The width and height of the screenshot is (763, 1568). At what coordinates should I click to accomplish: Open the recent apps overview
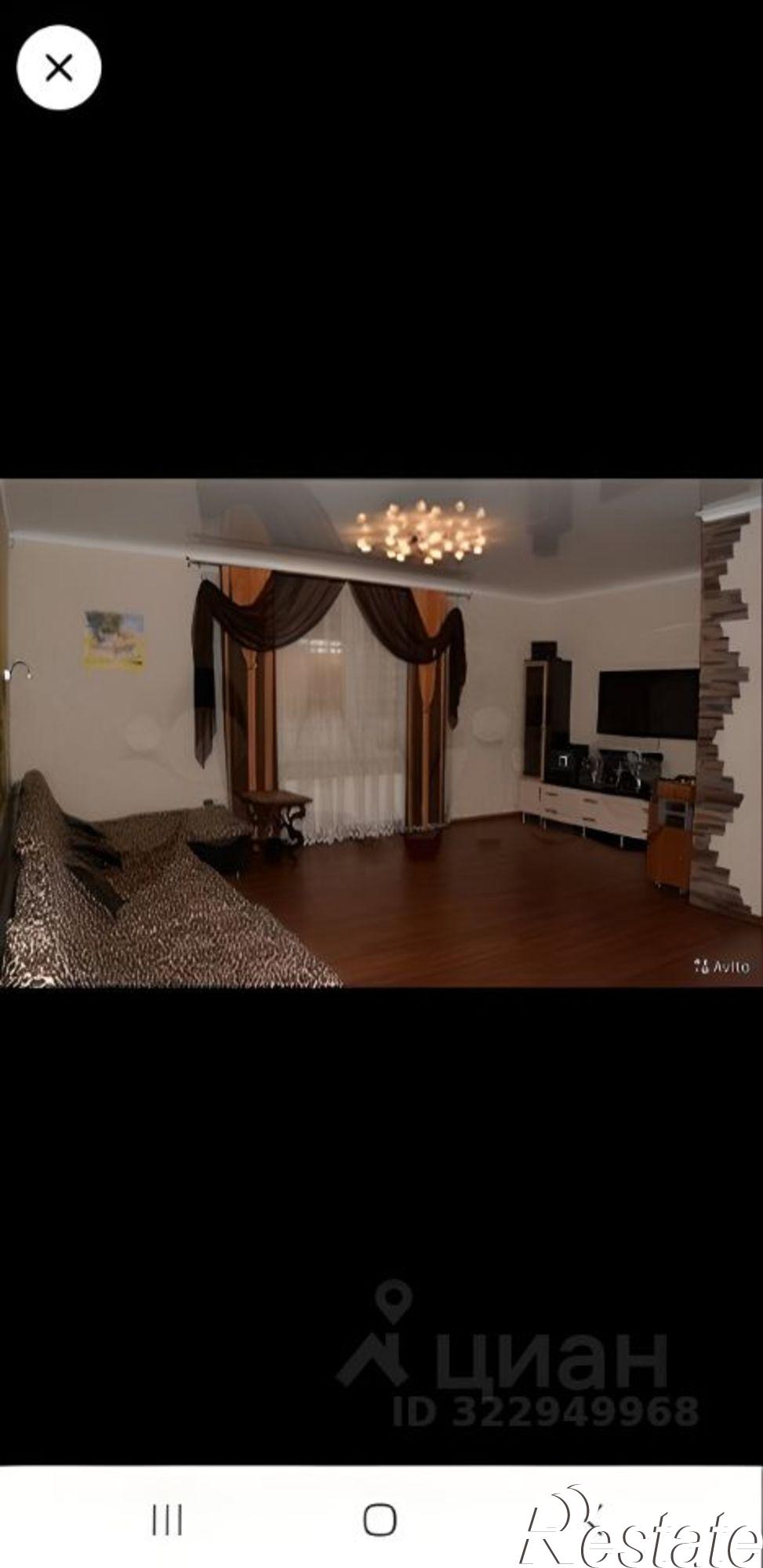167,1520
